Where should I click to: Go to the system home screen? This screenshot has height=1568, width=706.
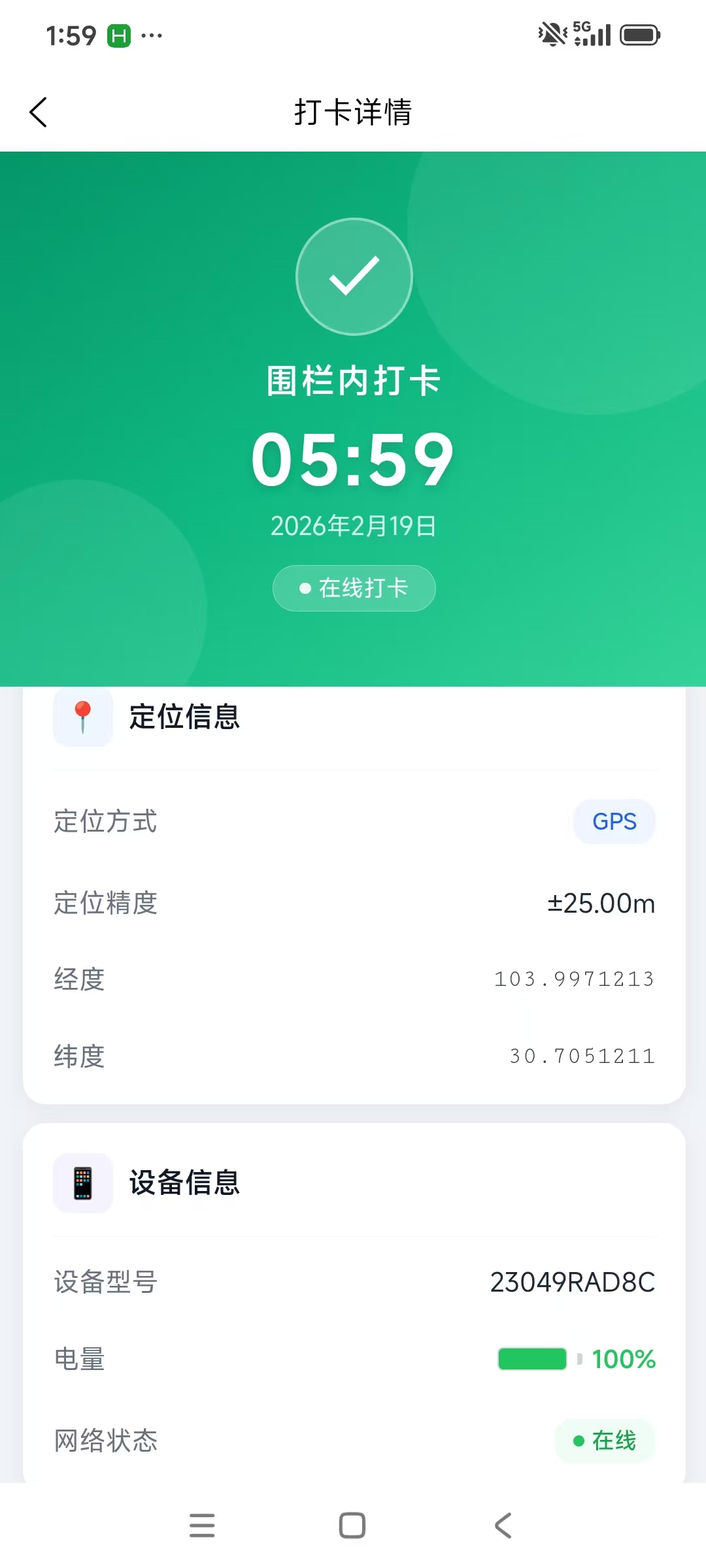(352, 1526)
